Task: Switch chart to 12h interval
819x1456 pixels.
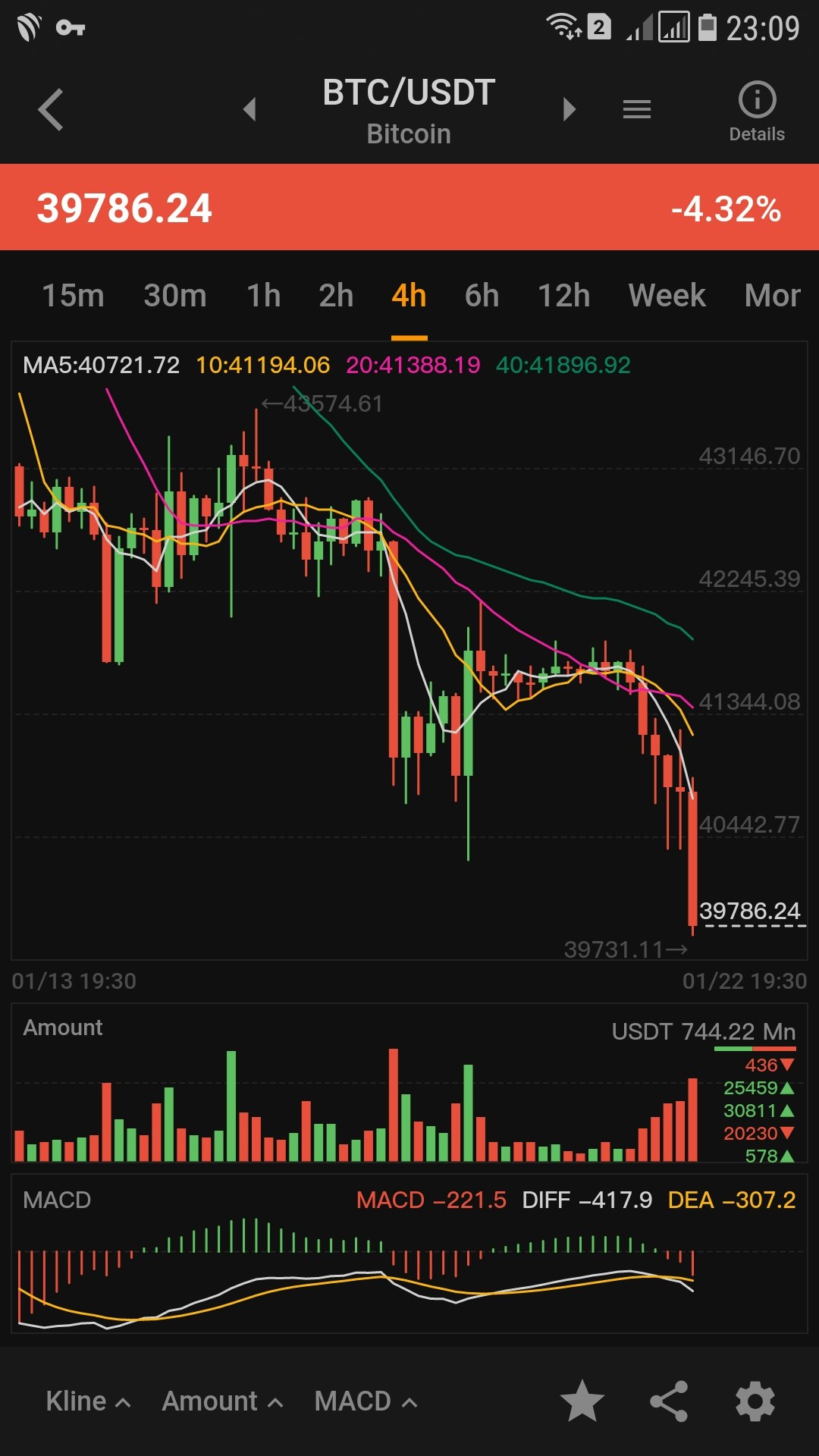Action: tap(563, 296)
